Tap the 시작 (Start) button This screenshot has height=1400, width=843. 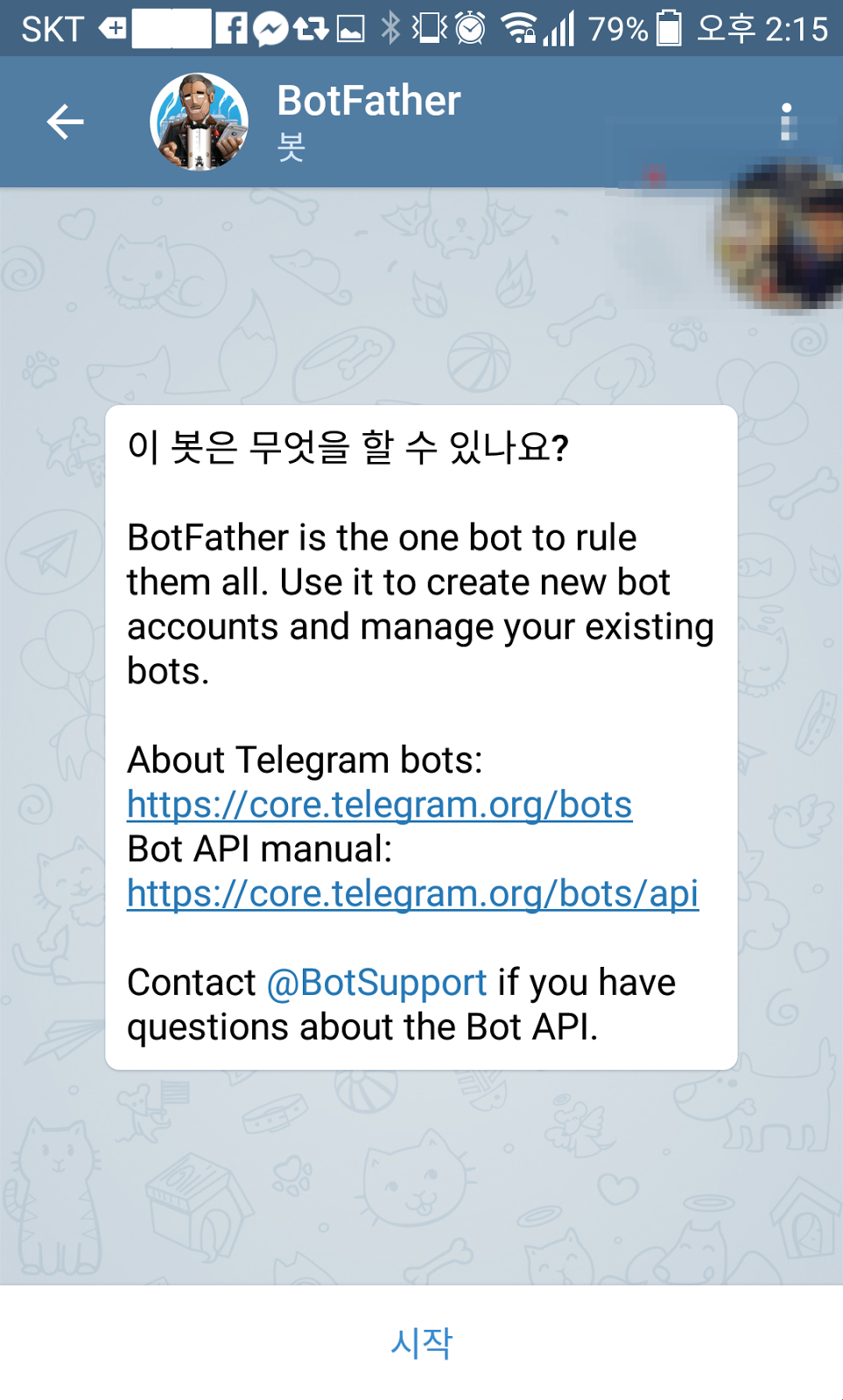pyautogui.click(x=421, y=1342)
